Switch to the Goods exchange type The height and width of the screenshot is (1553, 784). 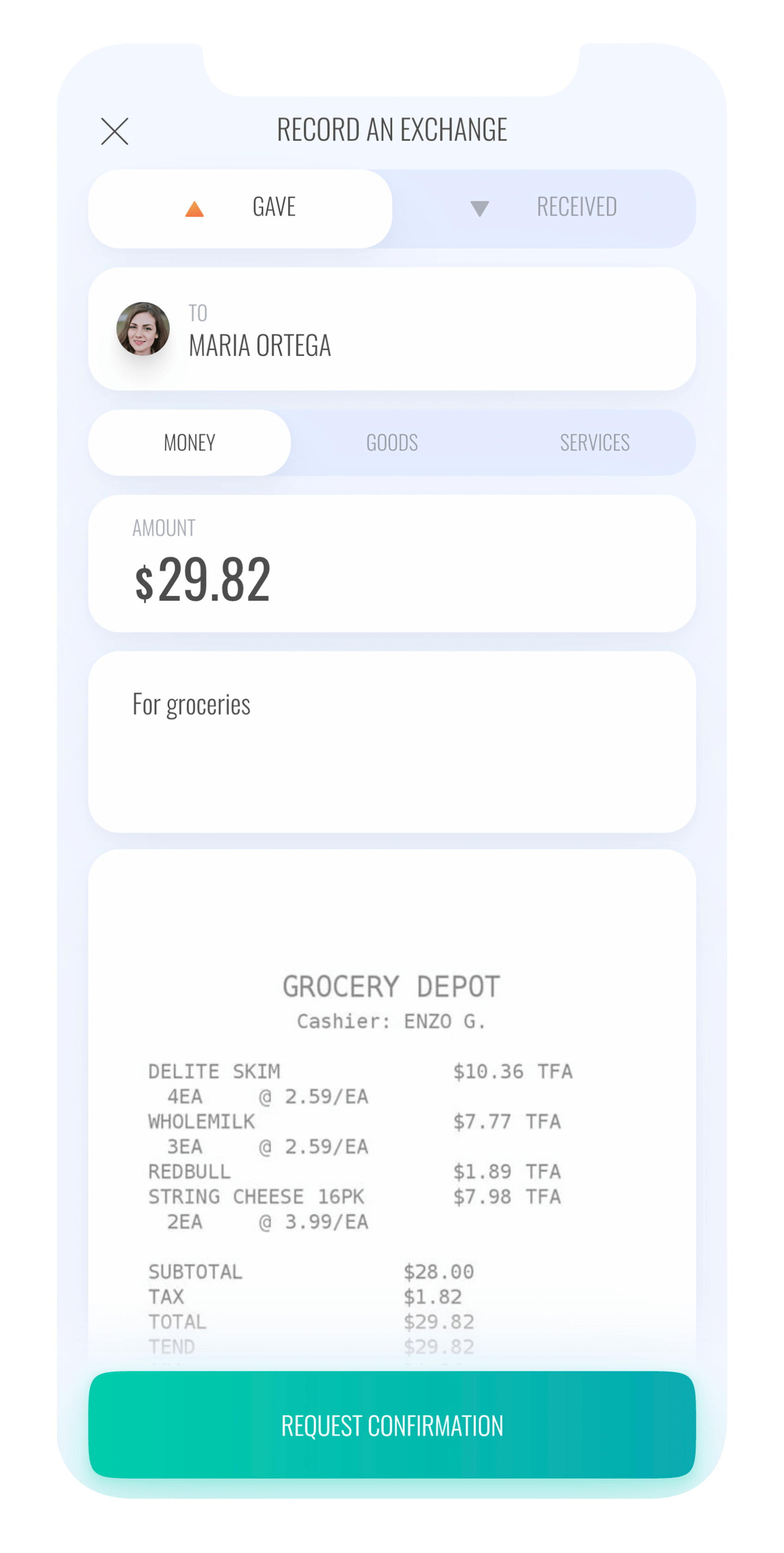(392, 443)
